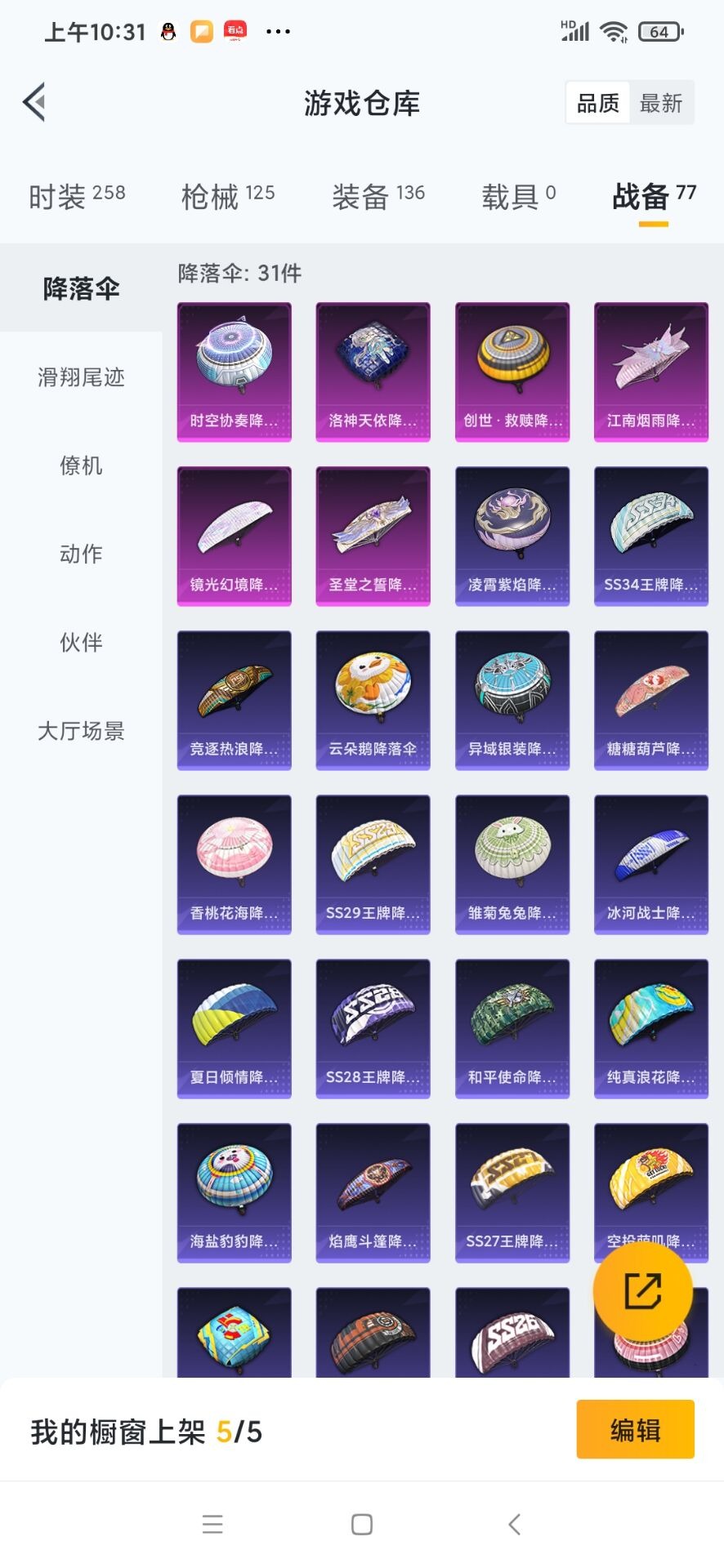Image resolution: width=724 pixels, height=1568 pixels.
Task: Tap 编辑 to edit showcase
Action: tap(635, 1430)
